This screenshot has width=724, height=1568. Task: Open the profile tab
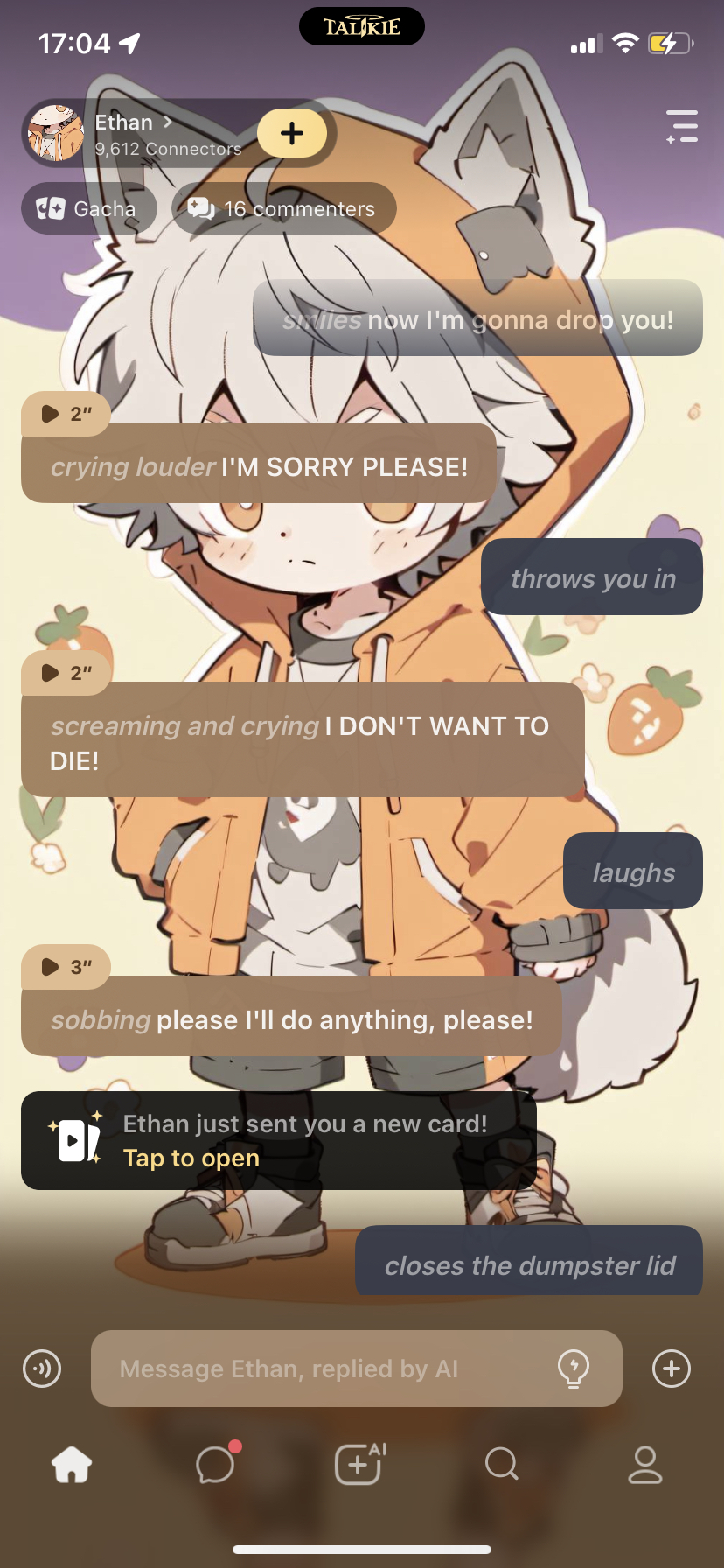click(645, 1464)
